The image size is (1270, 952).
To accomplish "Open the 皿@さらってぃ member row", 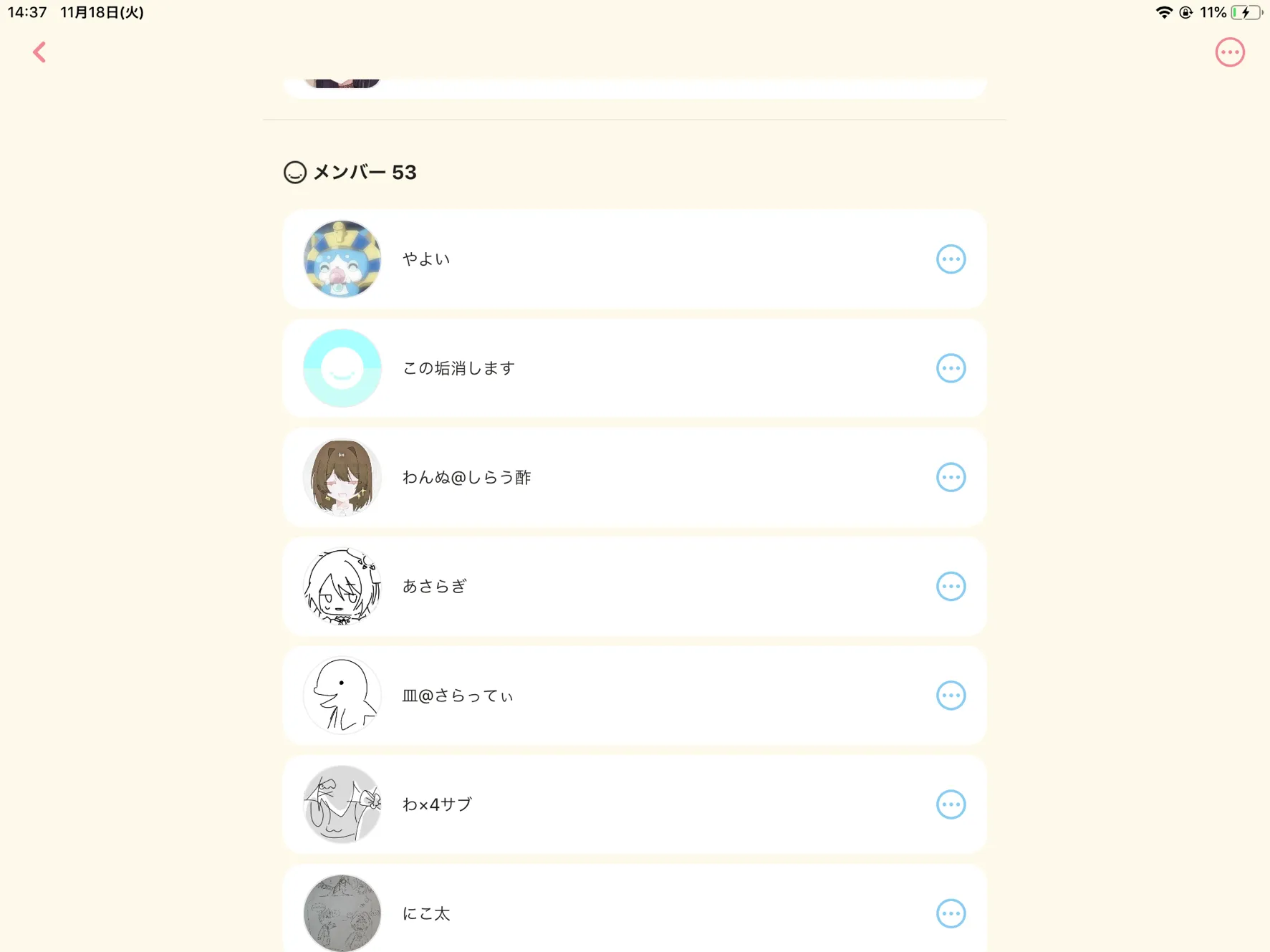I will pyautogui.click(x=573, y=696).
